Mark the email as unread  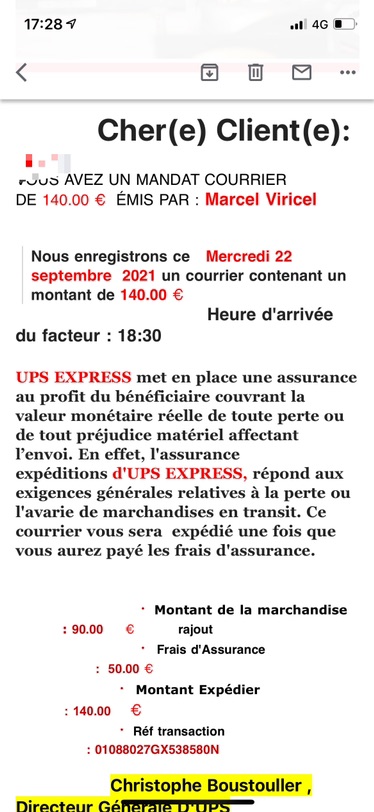(301, 72)
